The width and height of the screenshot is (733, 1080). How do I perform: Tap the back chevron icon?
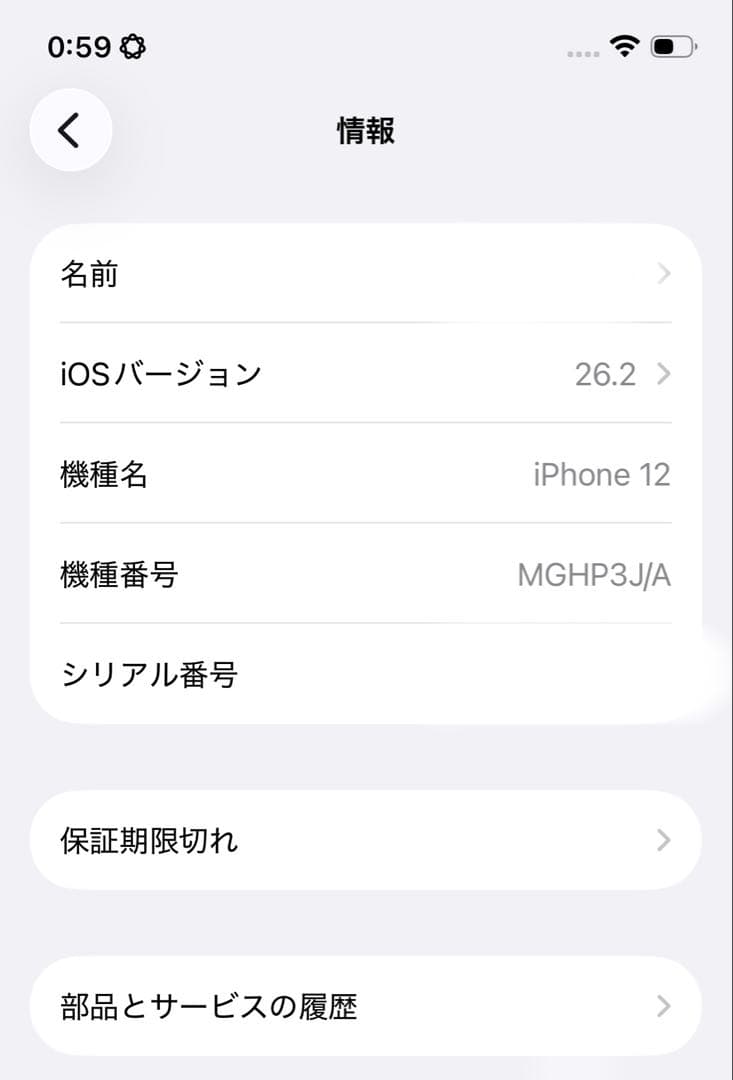click(70, 130)
